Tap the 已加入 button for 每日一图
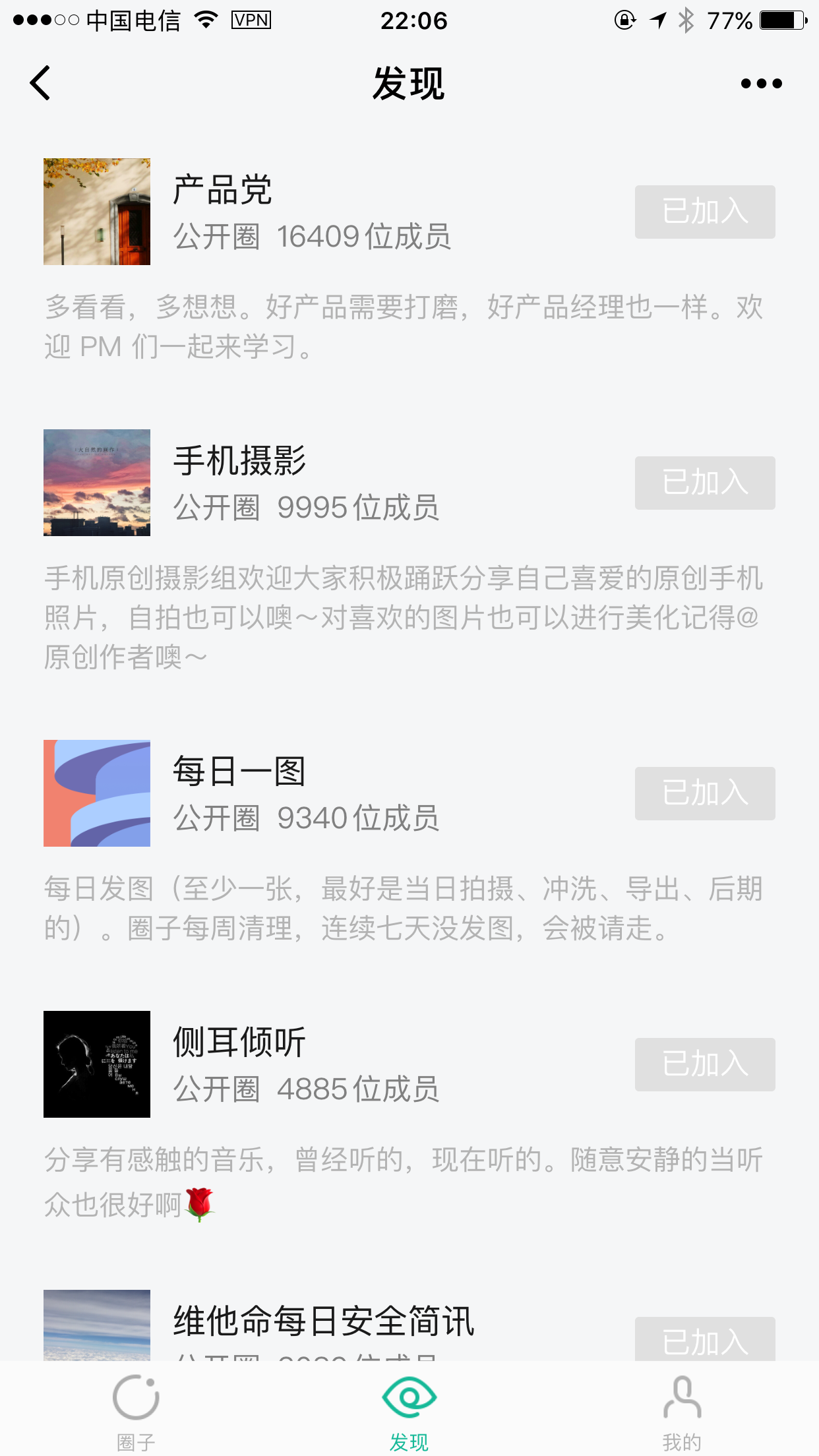Screen dimensions: 819x1456 (704, 793)
